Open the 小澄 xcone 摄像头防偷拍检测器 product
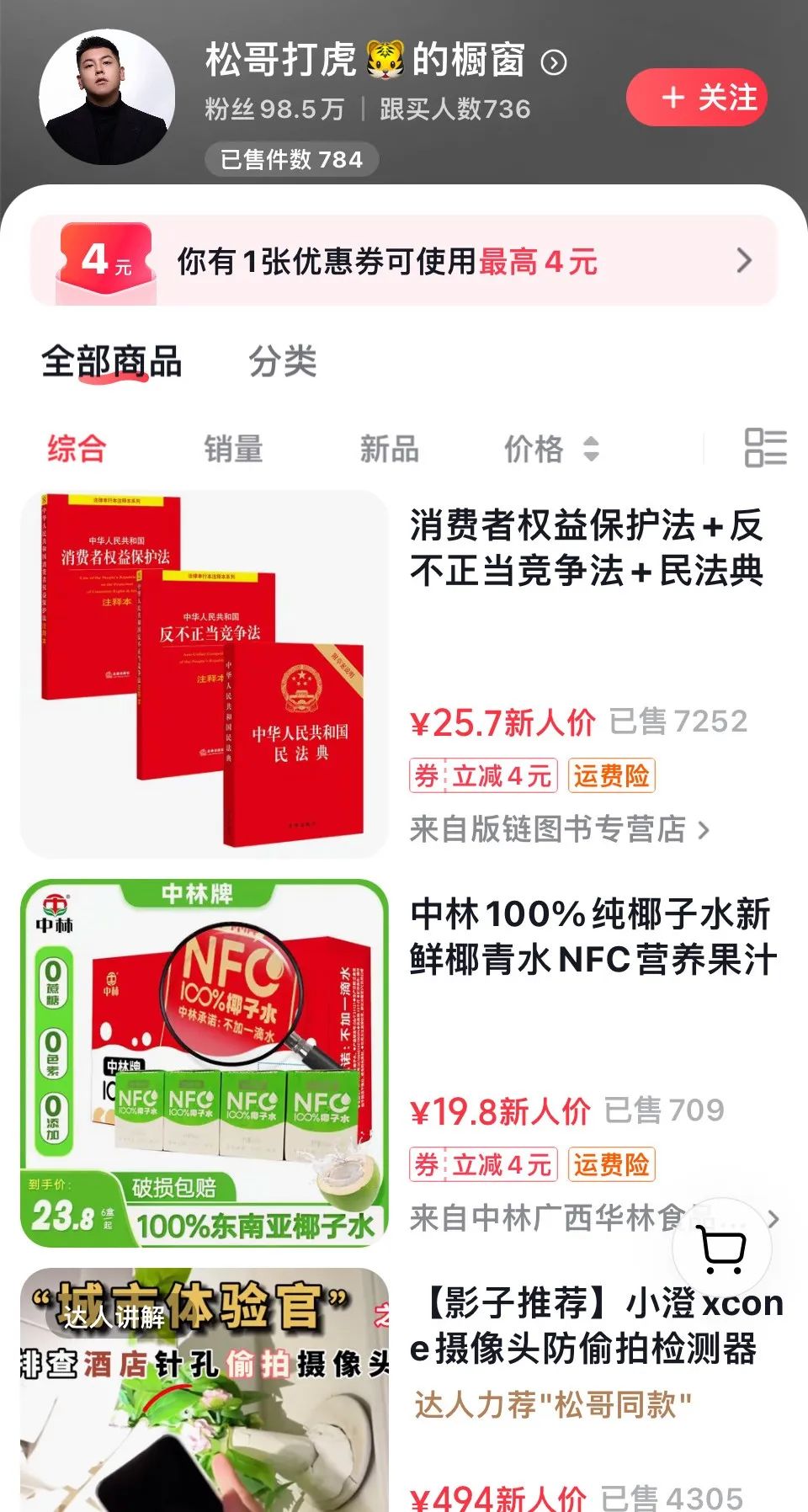 [596, 1325]
